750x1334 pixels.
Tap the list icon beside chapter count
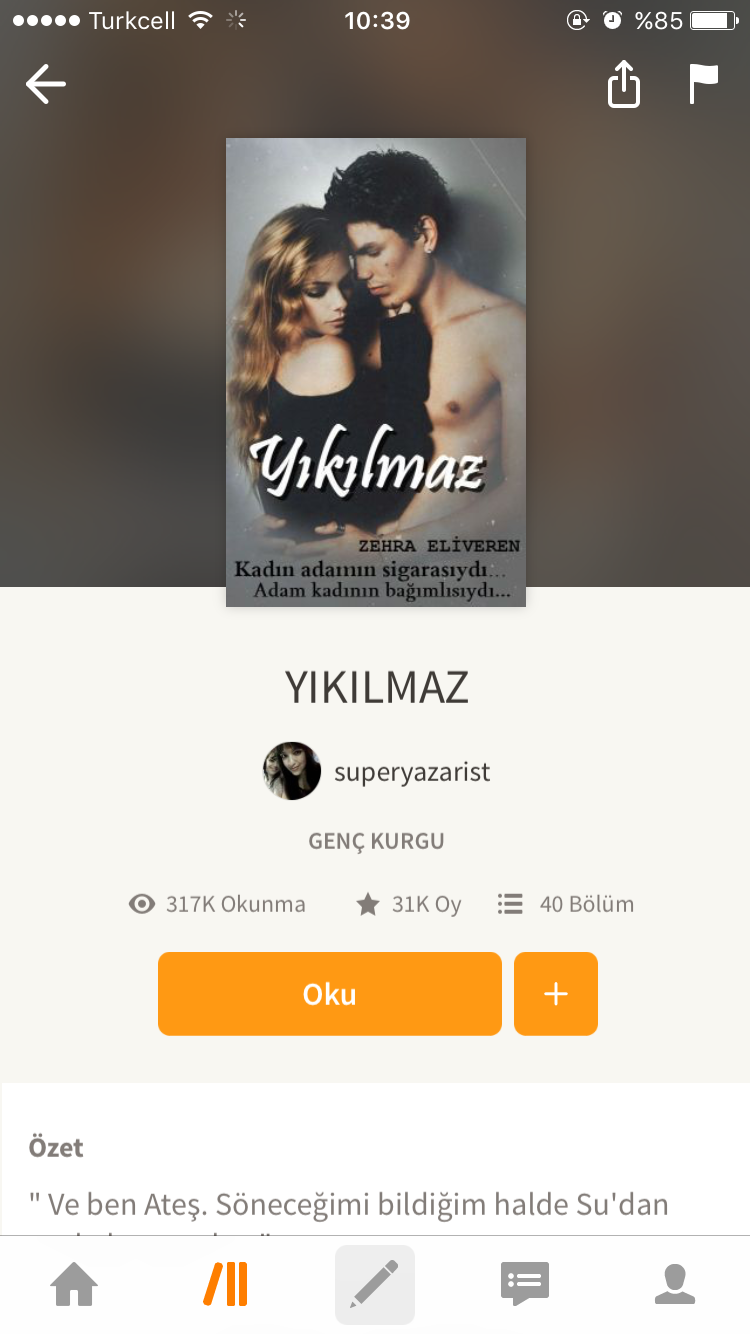509,903
